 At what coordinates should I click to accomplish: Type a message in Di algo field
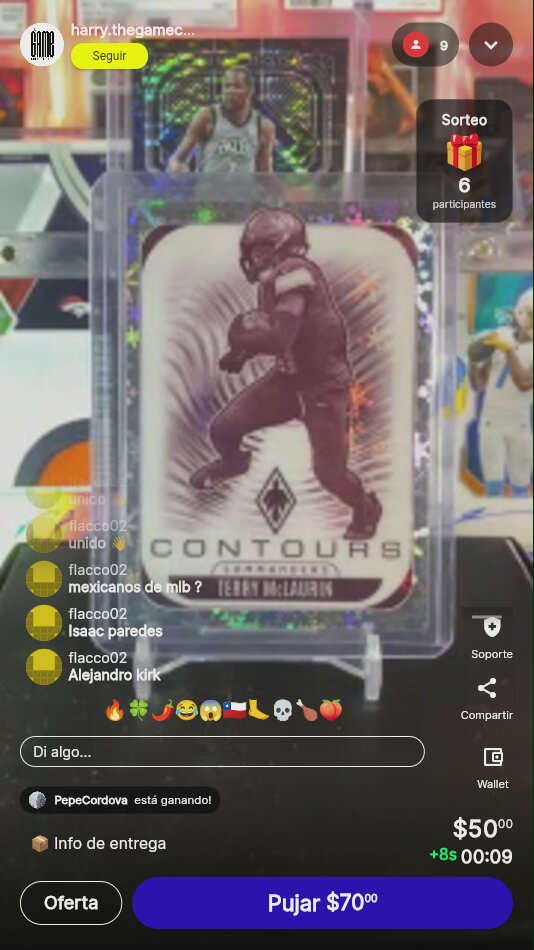222,752
